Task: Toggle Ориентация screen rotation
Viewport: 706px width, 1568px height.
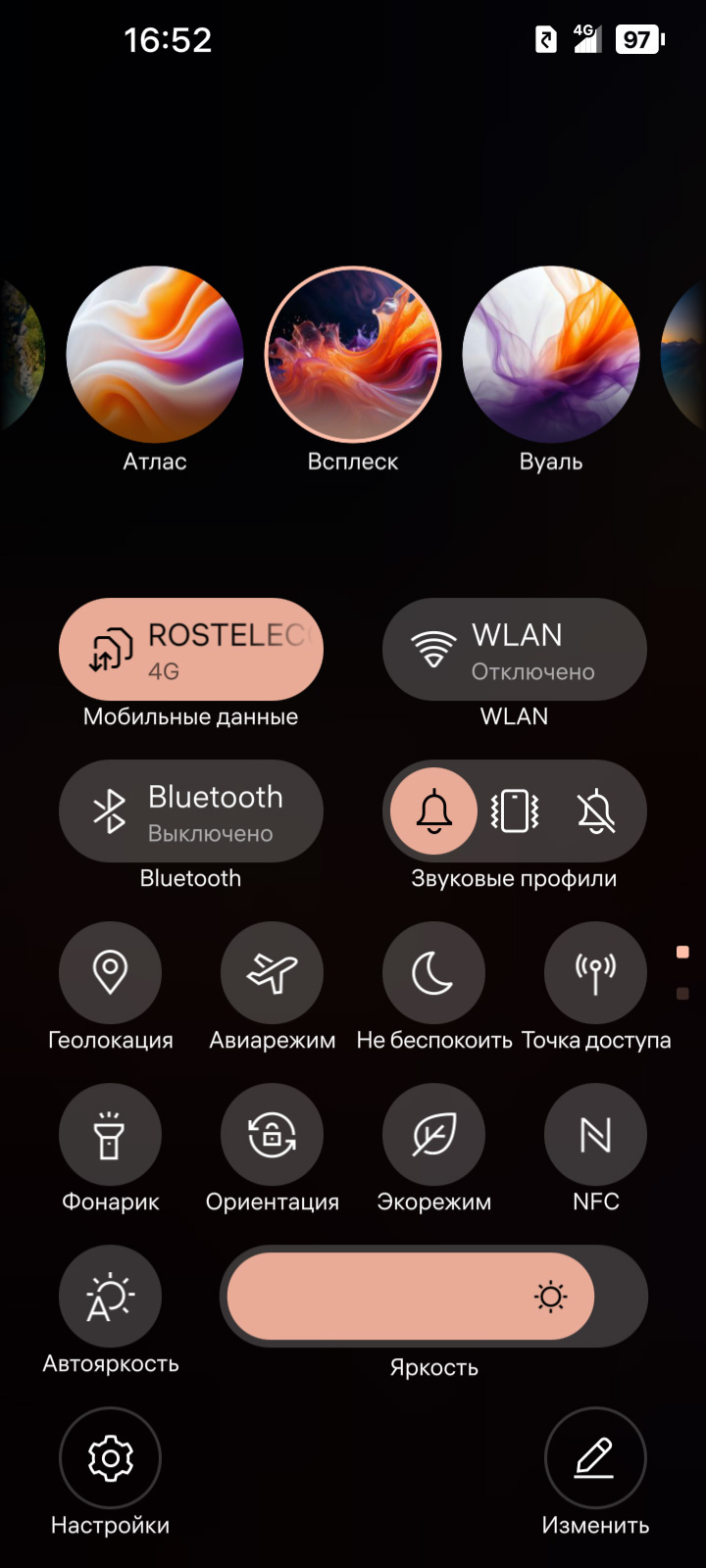Action: 273,1134
